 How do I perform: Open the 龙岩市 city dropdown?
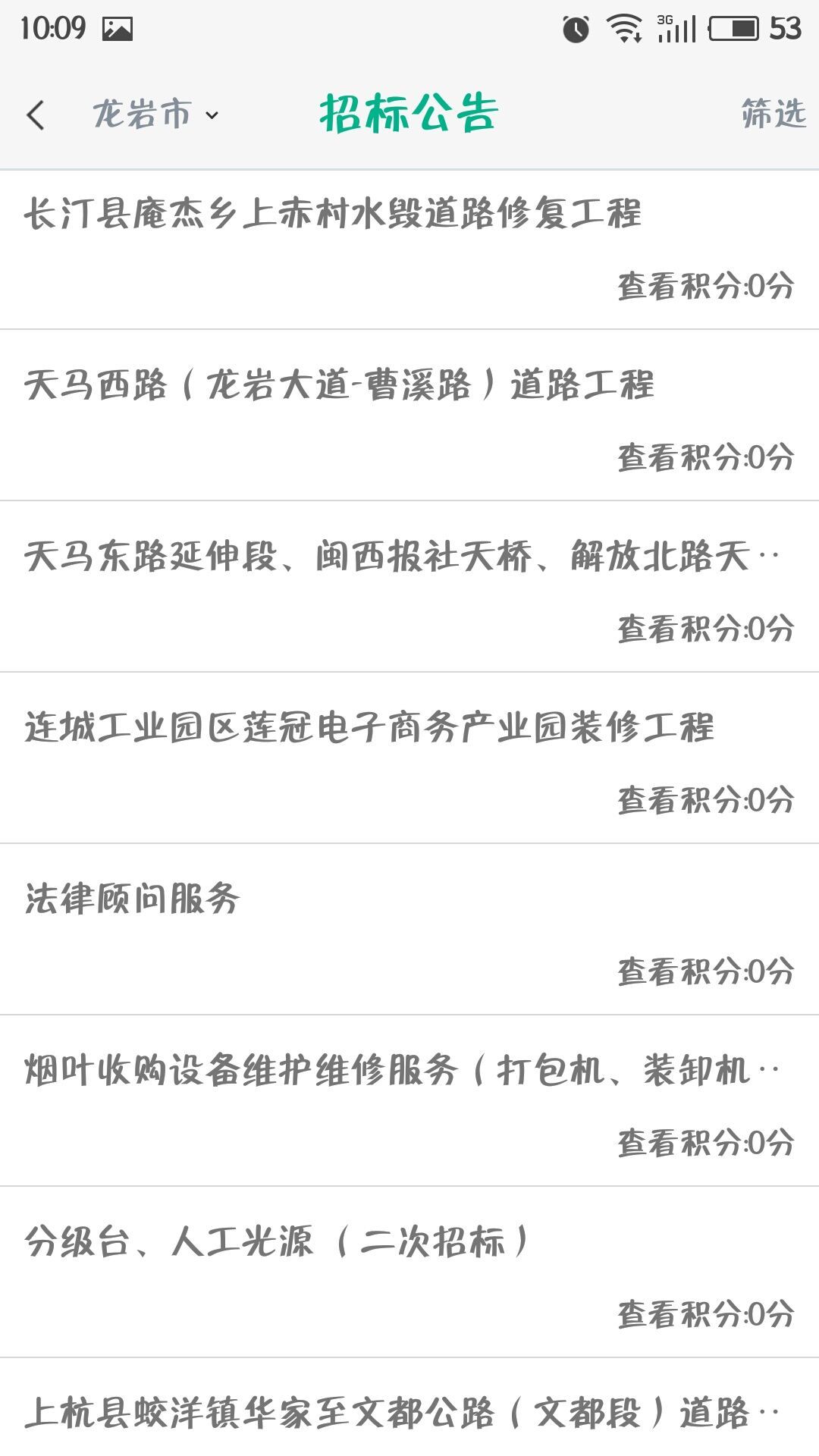155,115
